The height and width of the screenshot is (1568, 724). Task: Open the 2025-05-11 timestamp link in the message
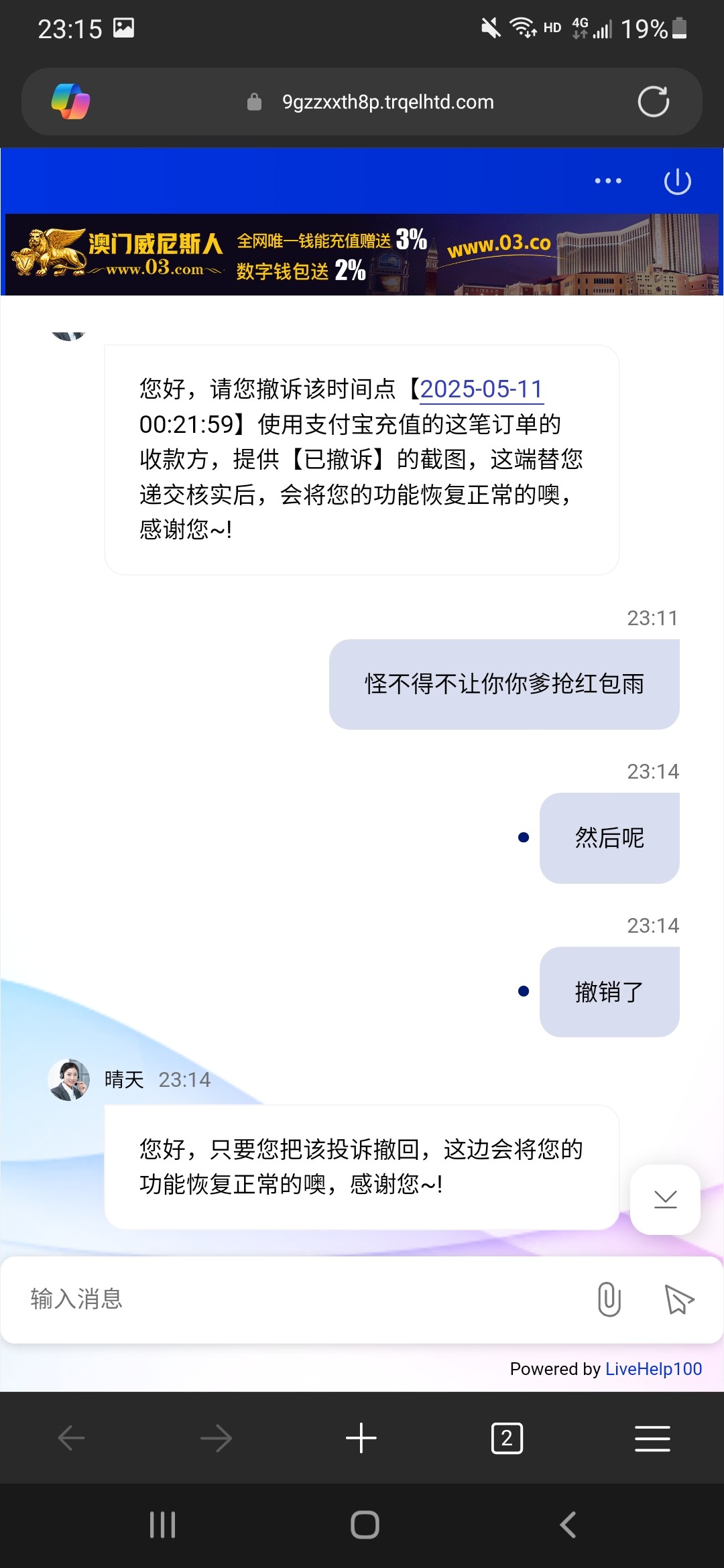click(x=481, y=389)
